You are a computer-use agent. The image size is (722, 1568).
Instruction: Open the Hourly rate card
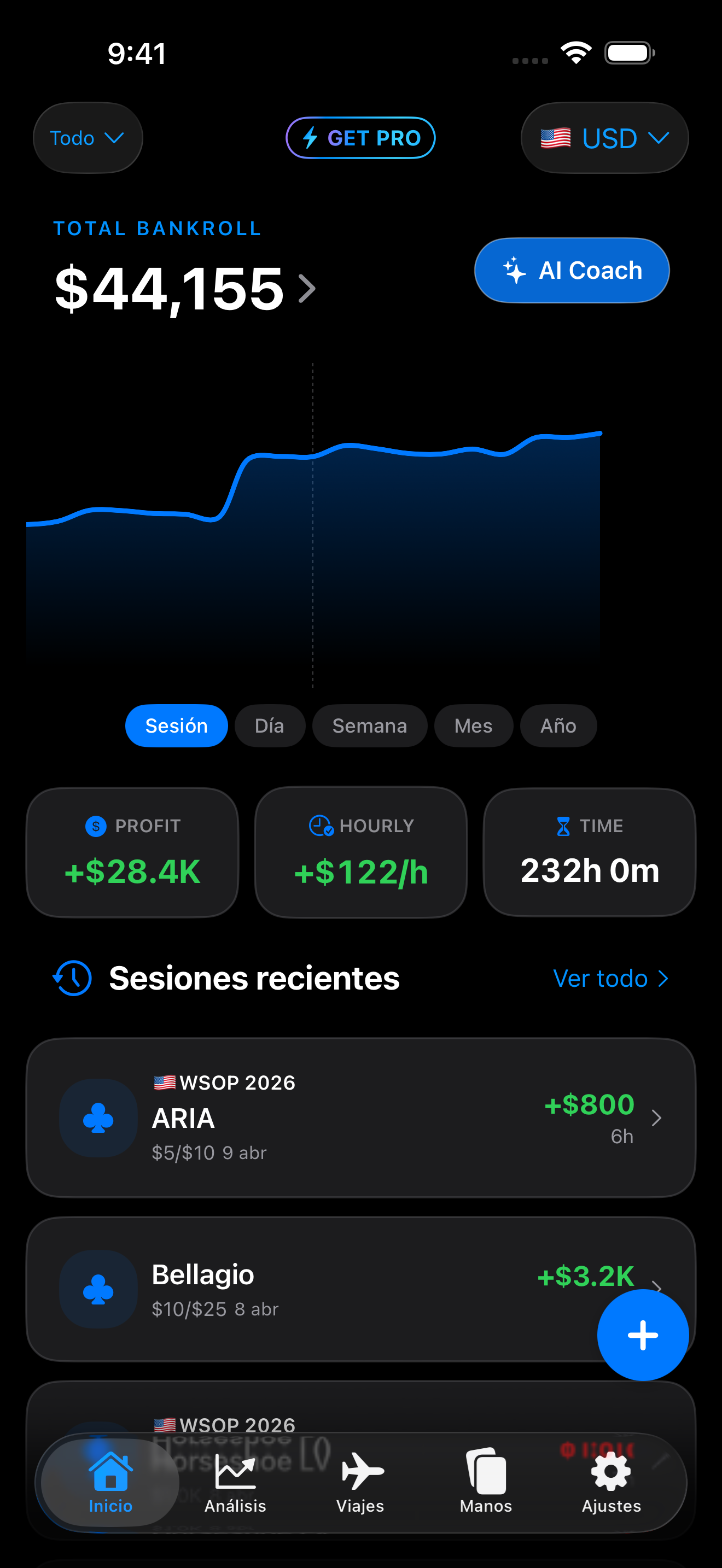(360, 852)
